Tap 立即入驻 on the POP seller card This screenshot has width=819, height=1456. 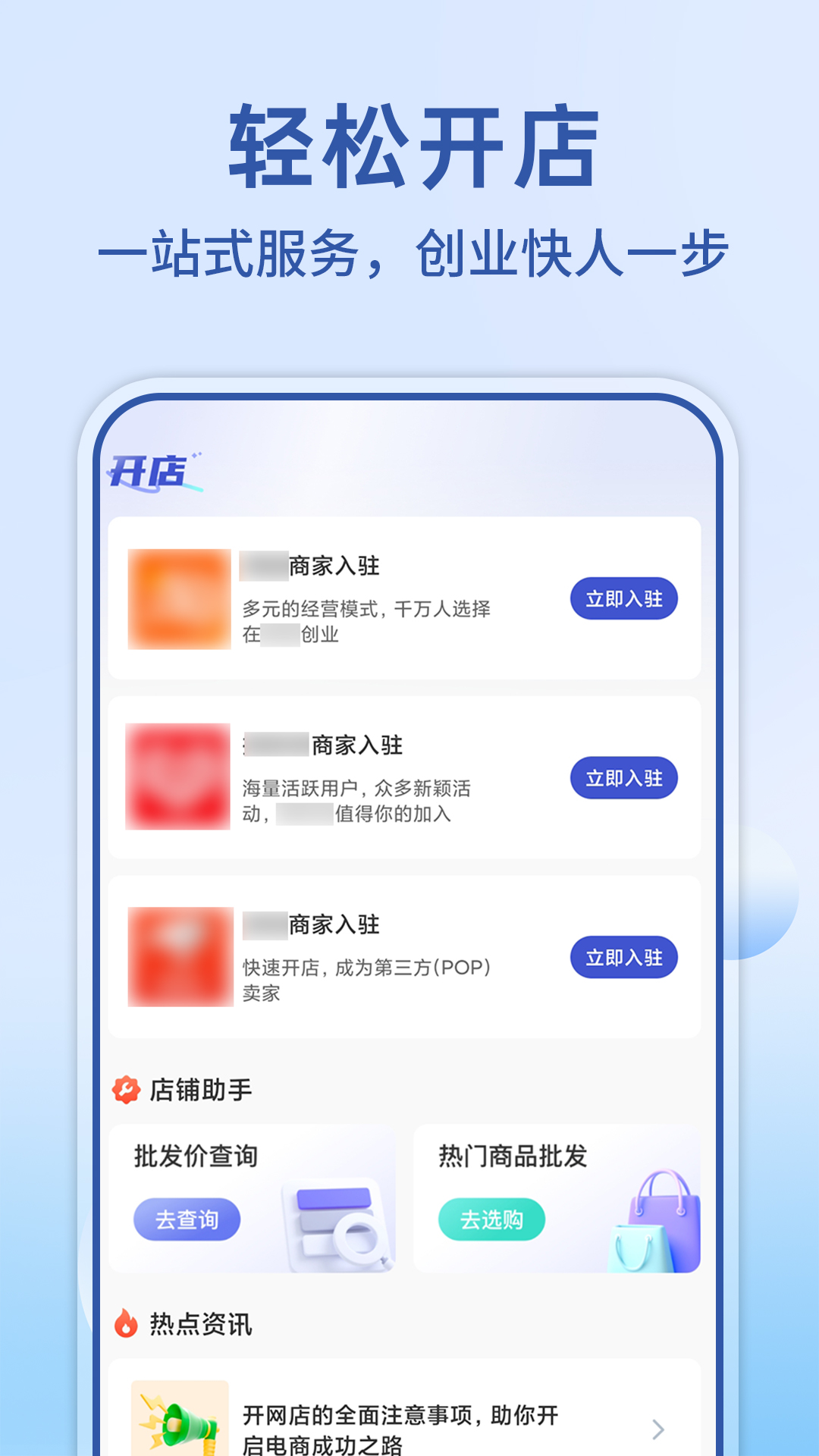click(623, 957)
